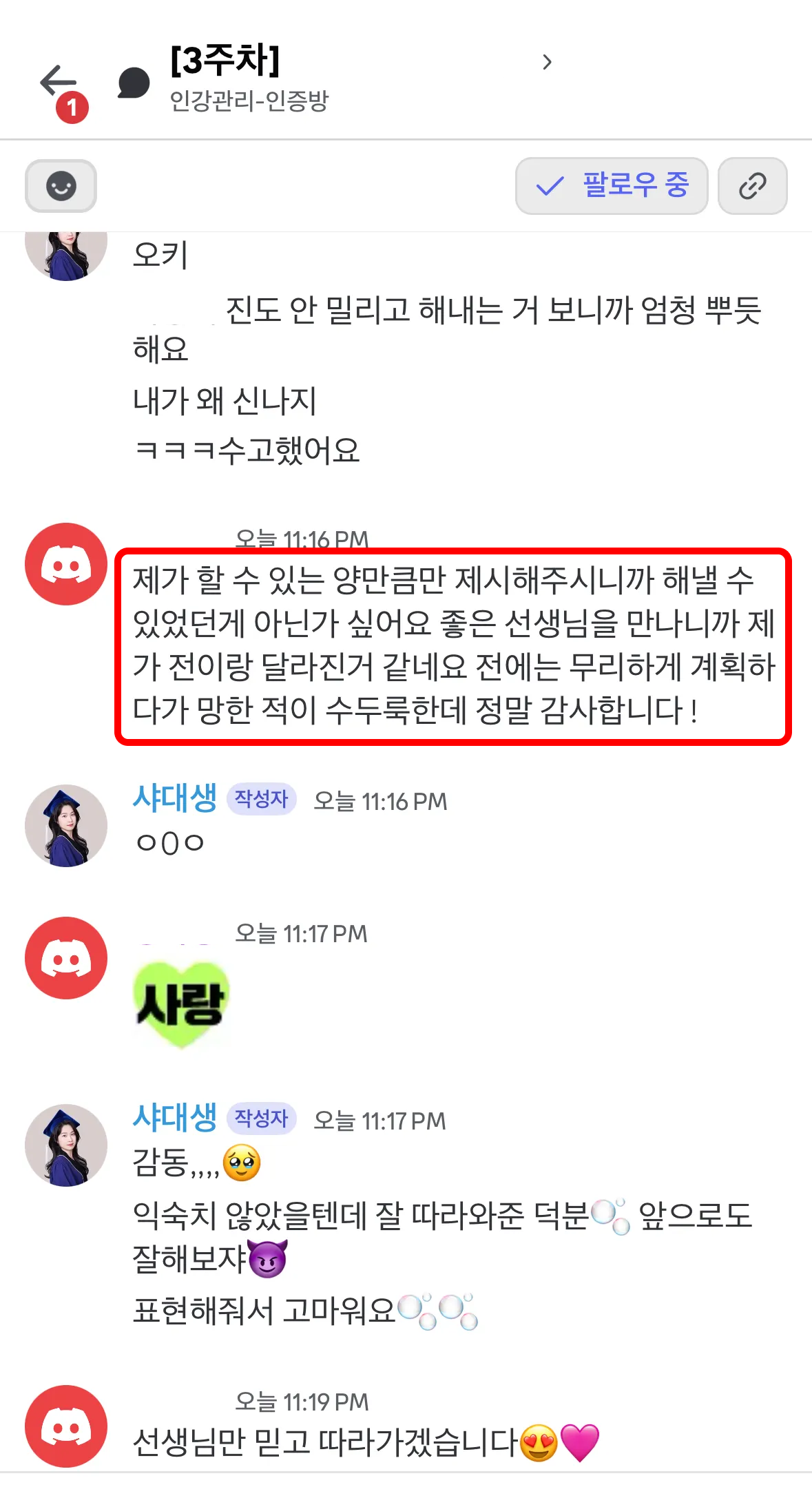
Task: View 샤대생's avatar beside the 감동 message
Action: tap(66, 1145)
